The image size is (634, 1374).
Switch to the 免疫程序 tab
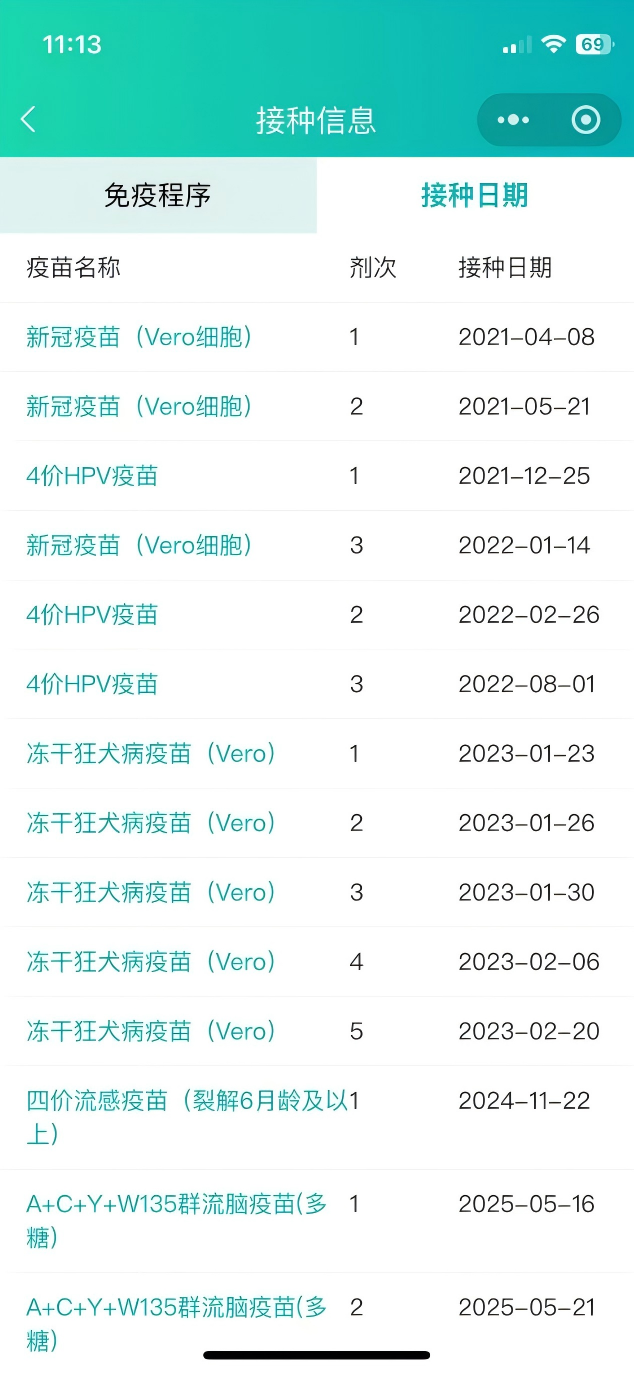coord(158,195)
